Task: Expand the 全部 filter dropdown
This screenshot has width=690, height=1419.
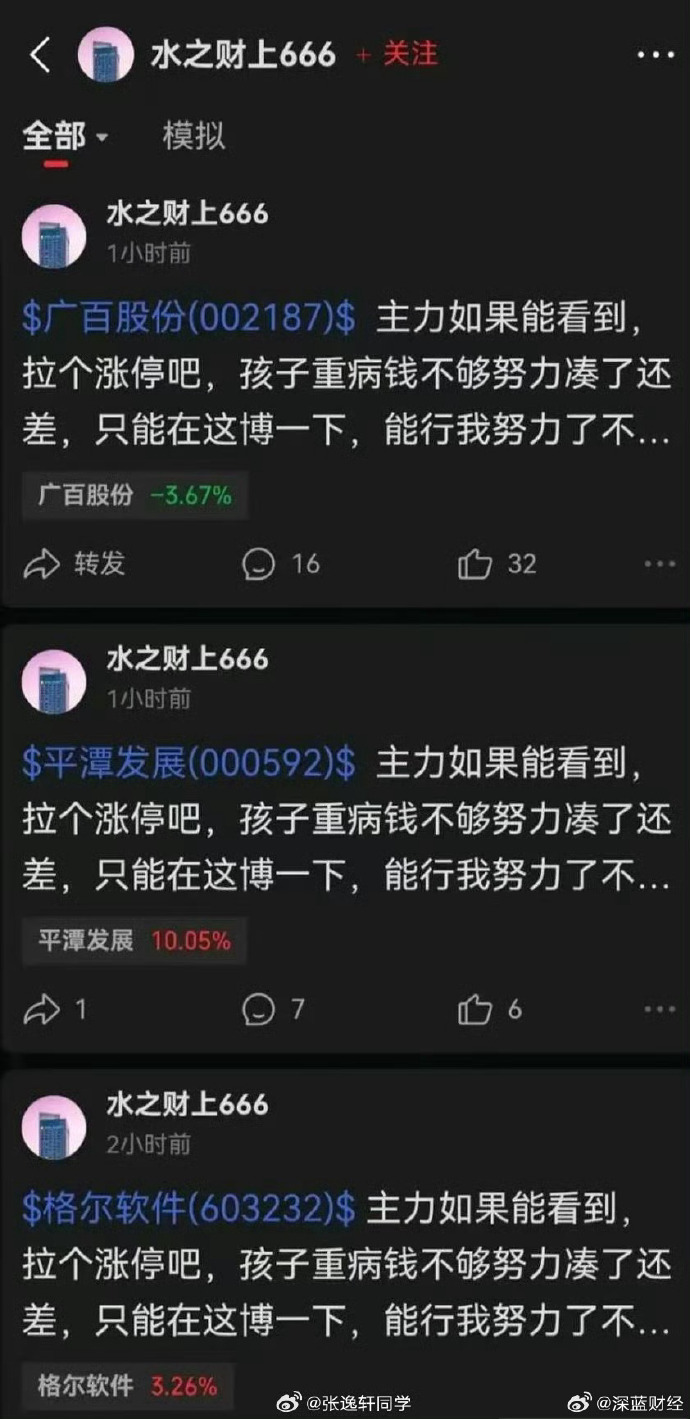Action: click(65, 135)
